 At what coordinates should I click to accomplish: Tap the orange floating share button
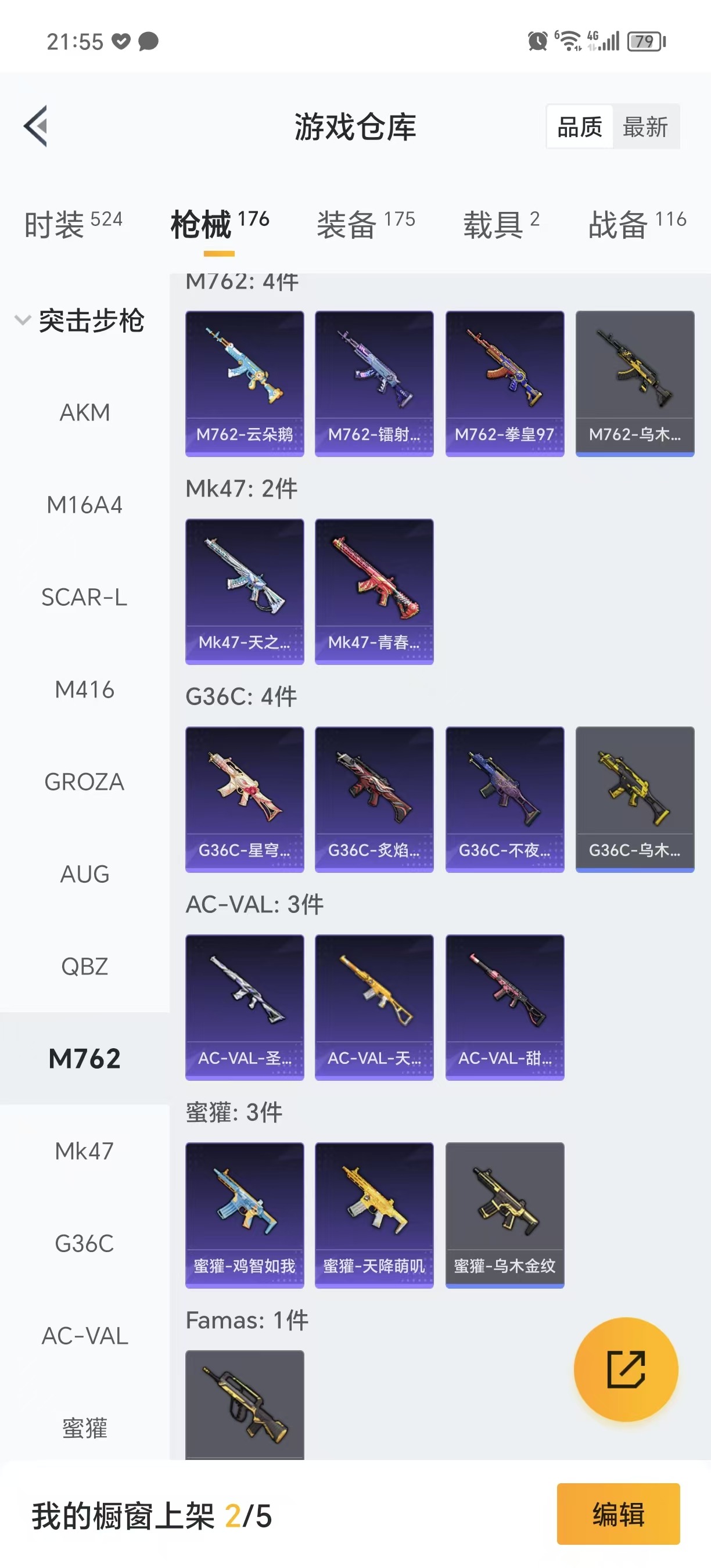(x=626, y=1369)
